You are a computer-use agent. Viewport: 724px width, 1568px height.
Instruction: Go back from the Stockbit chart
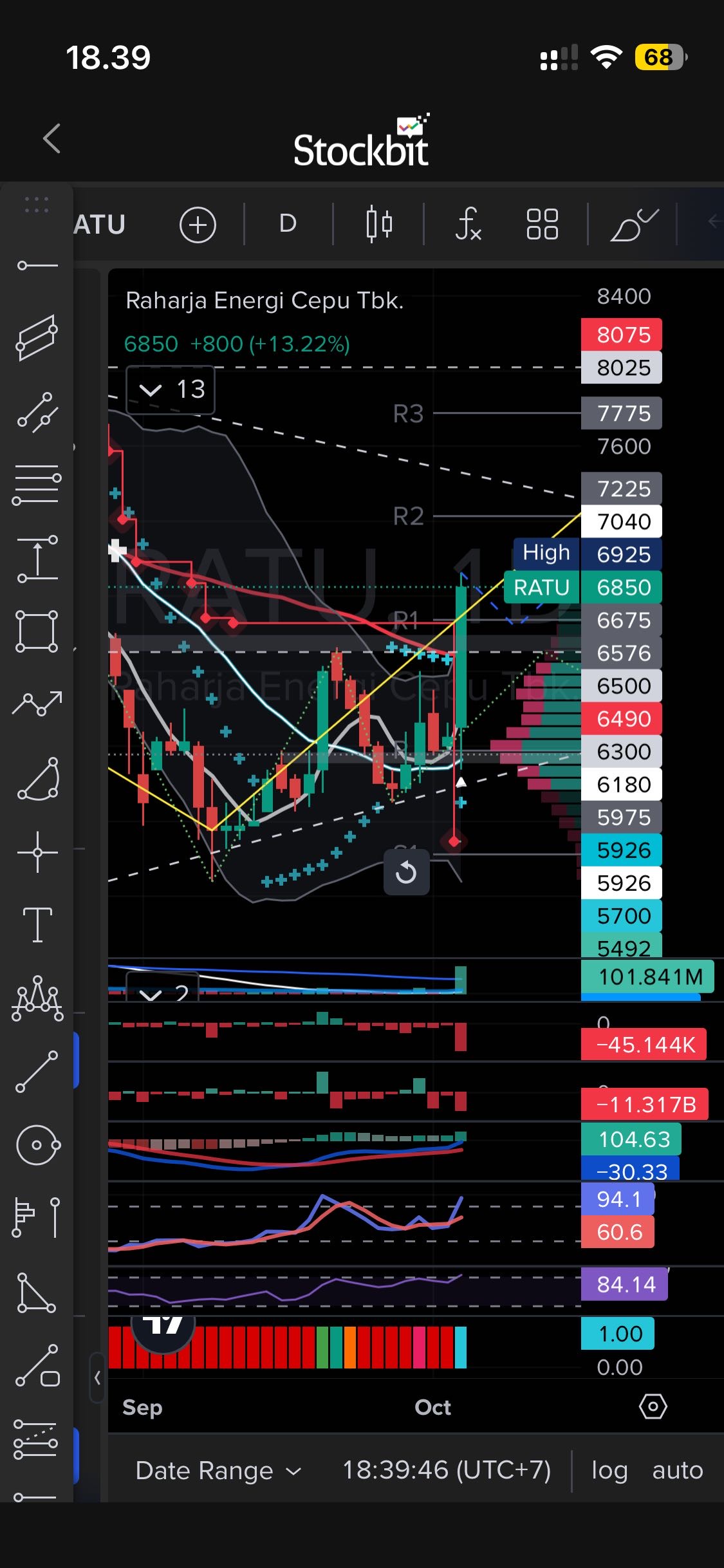51,138
